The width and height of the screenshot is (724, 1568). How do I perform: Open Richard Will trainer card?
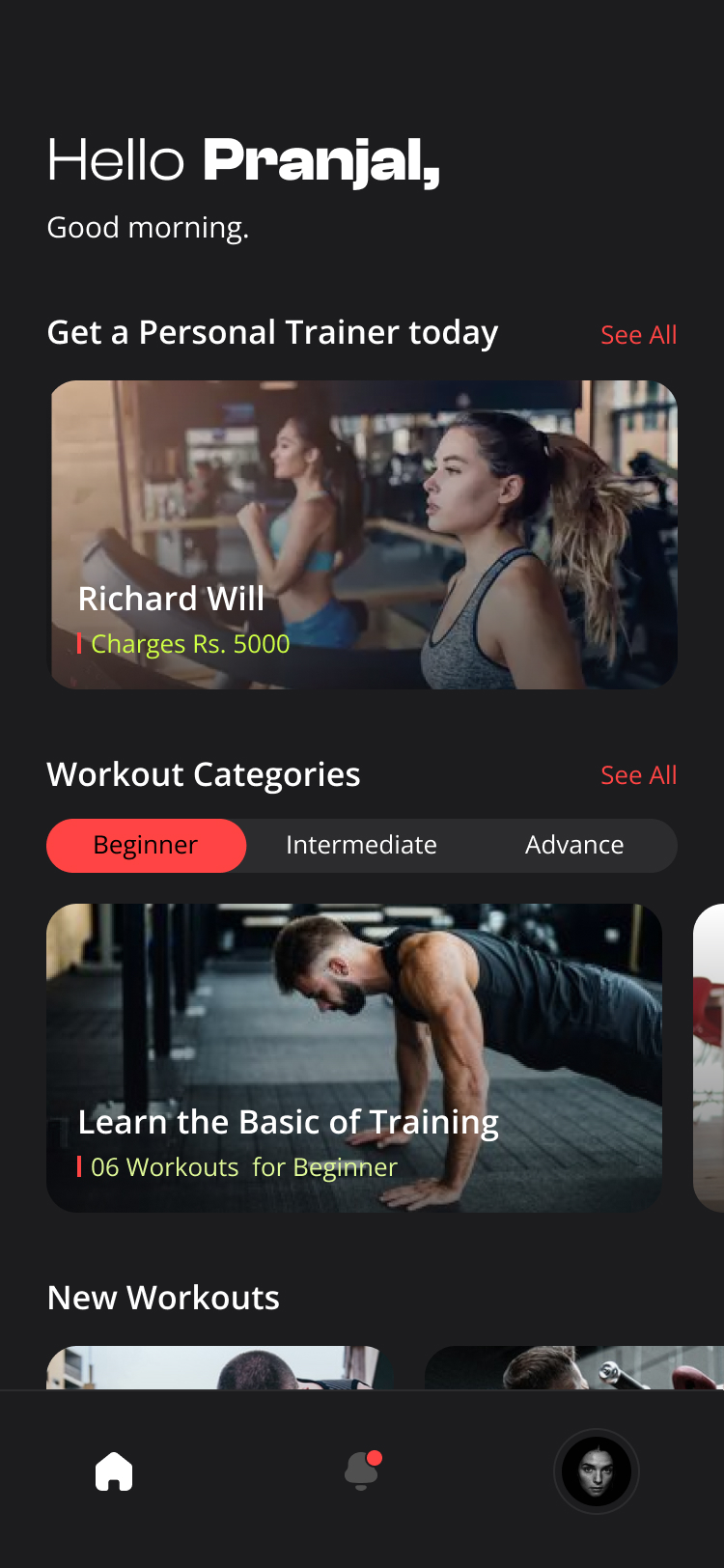[363, 535]
